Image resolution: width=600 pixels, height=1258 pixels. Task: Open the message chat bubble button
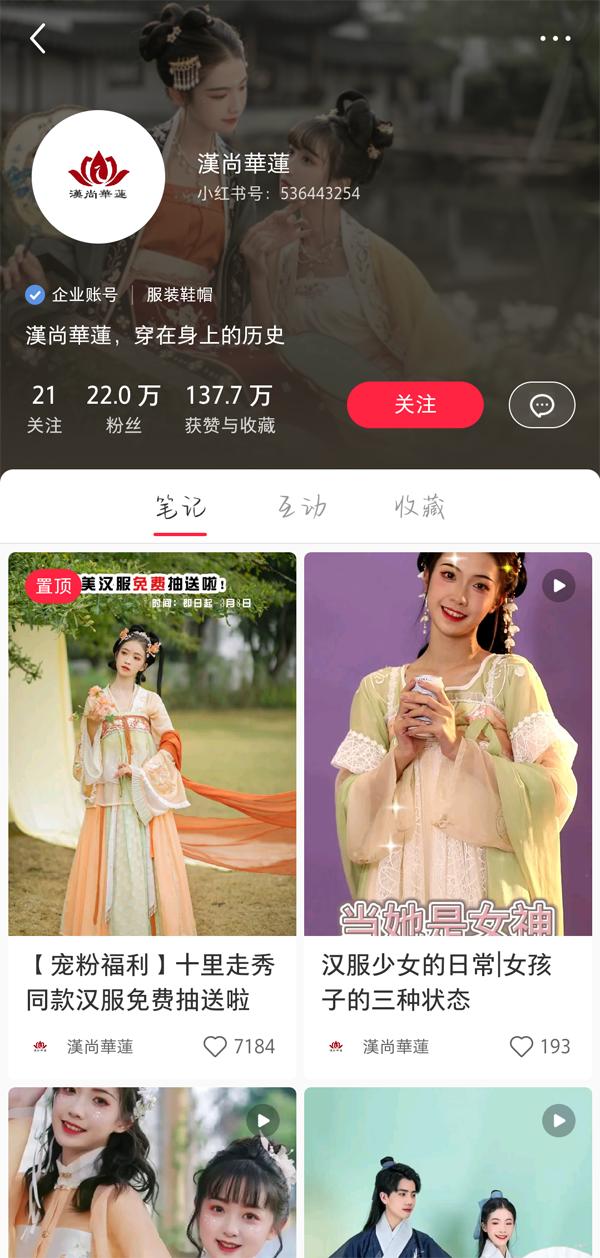pos(542,405)
